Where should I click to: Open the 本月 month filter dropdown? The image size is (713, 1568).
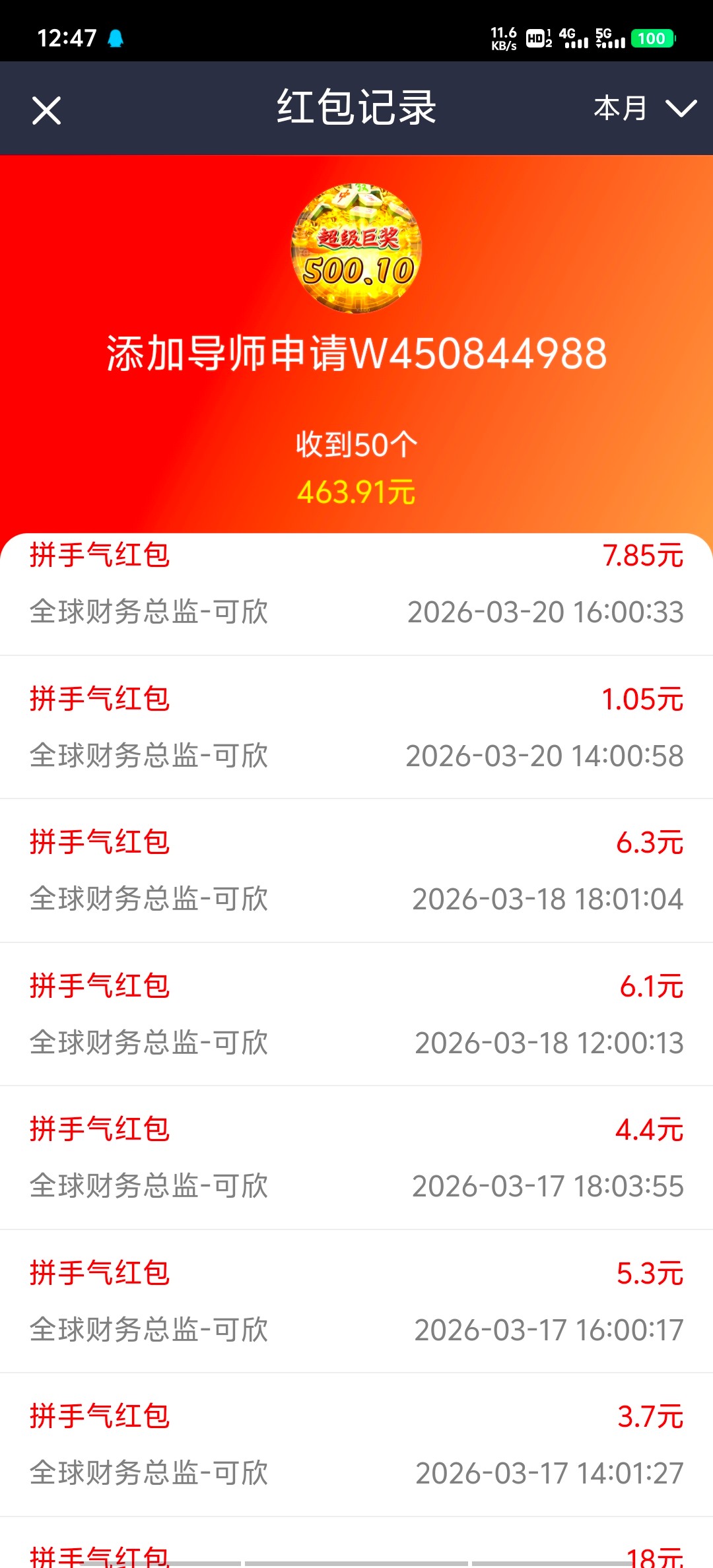pyautogui.click(x=621, y=109)
